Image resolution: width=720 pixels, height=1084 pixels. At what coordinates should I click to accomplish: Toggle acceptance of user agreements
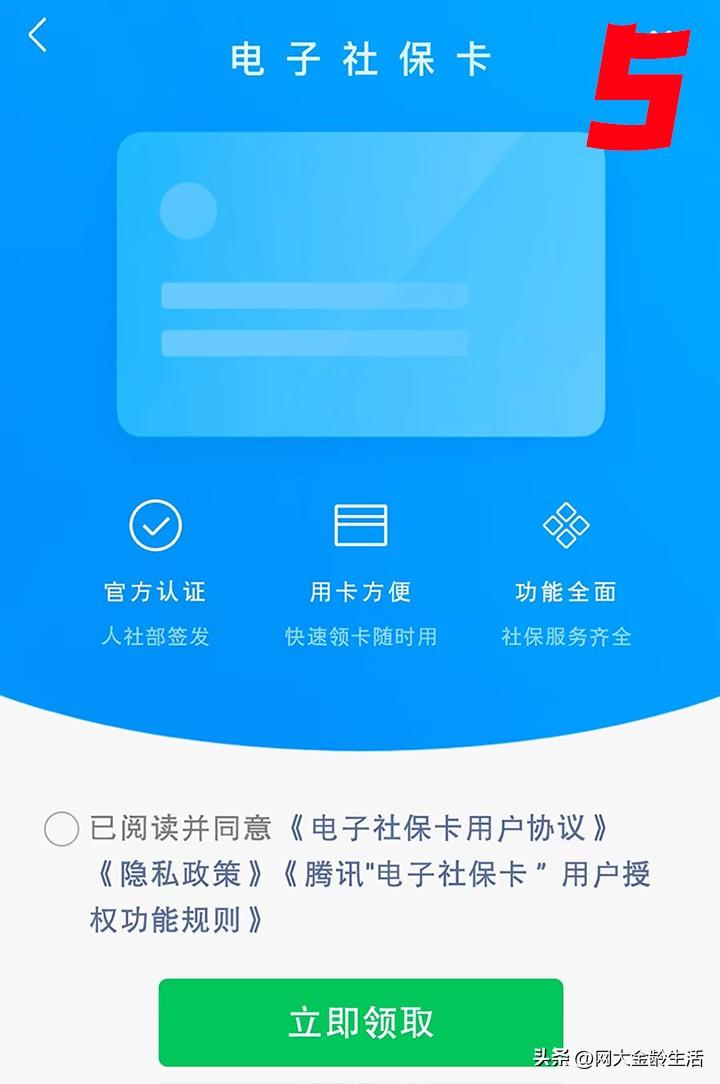(x=63, y=826)
